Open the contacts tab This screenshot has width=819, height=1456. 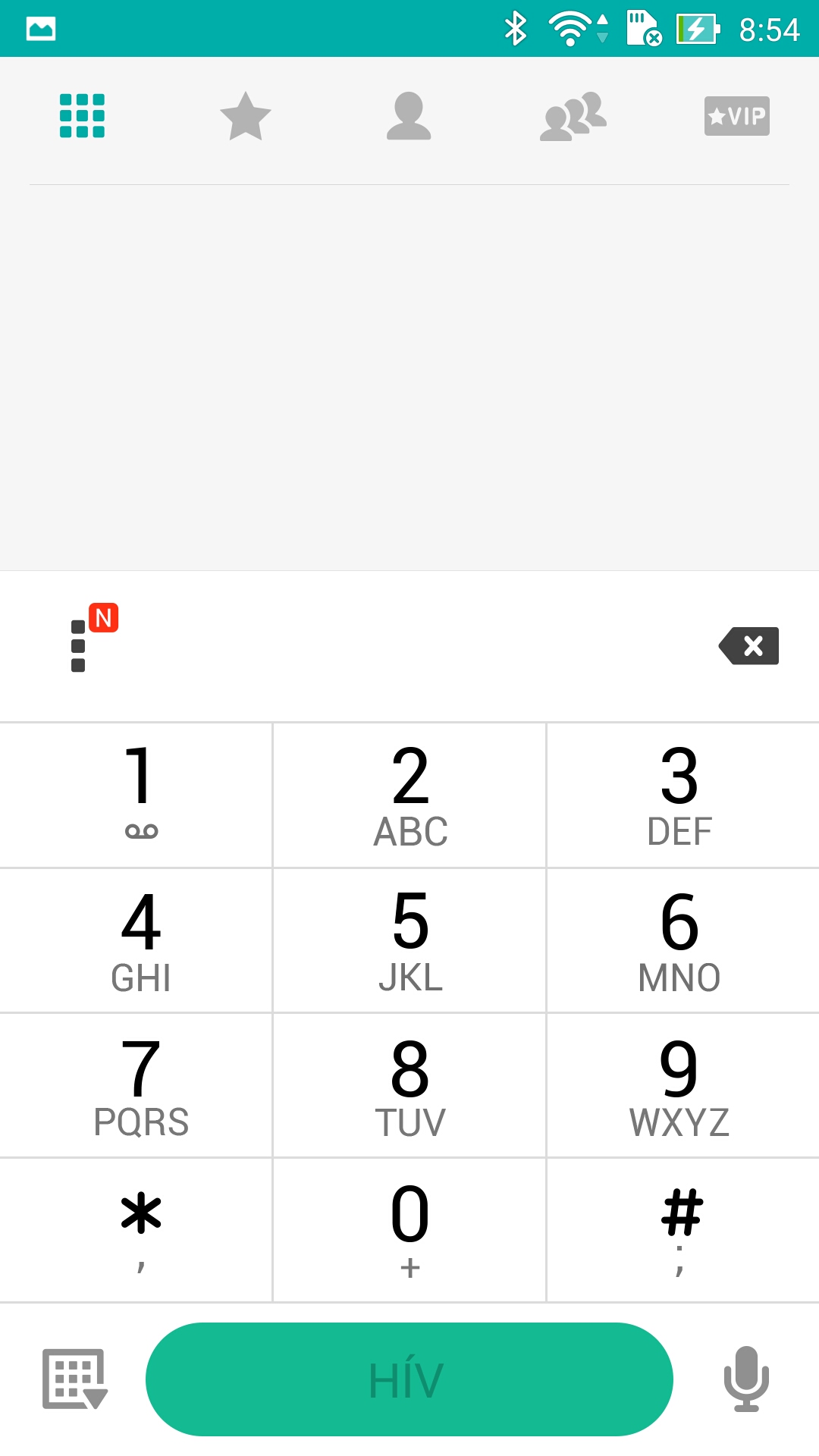tap(409, 116)
